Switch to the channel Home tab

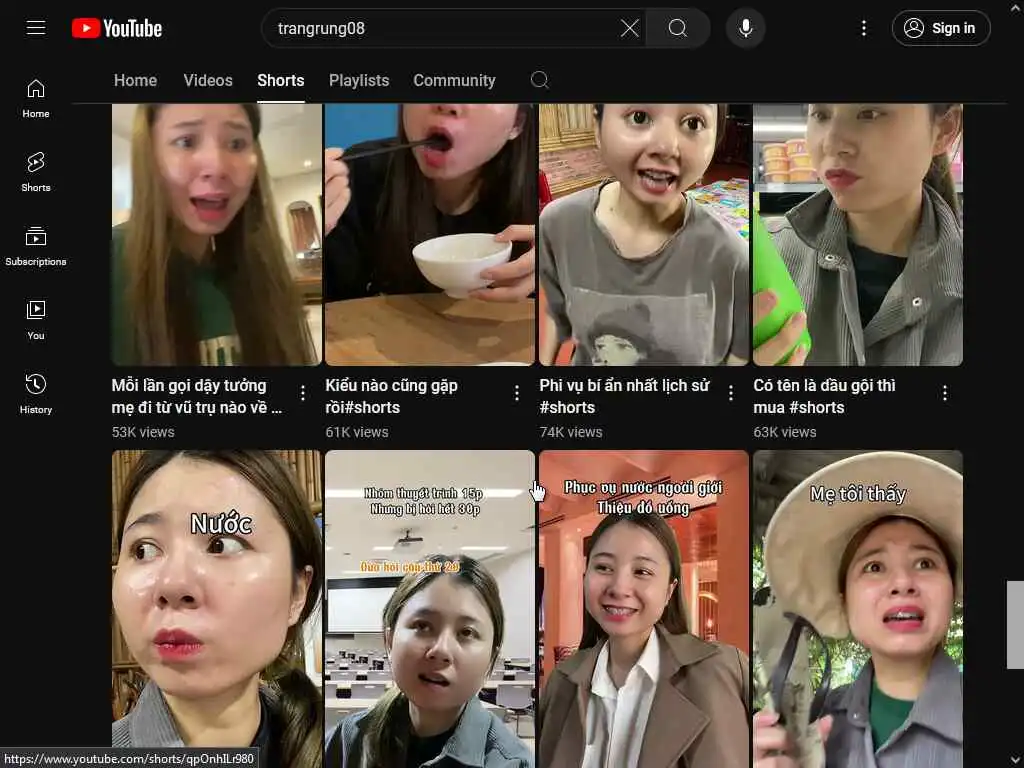[x=135, y=80]
